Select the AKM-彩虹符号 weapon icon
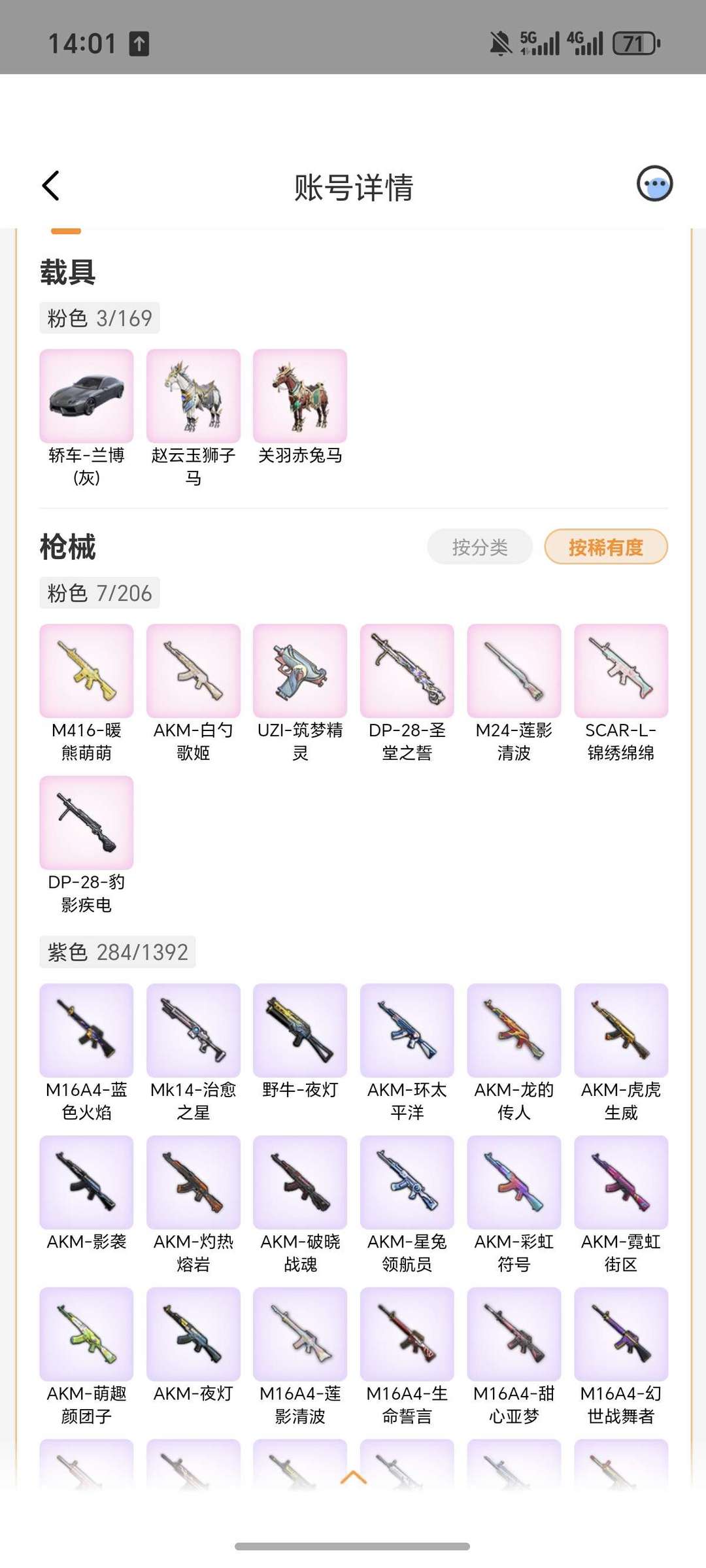 click(x=514, y=1184)
